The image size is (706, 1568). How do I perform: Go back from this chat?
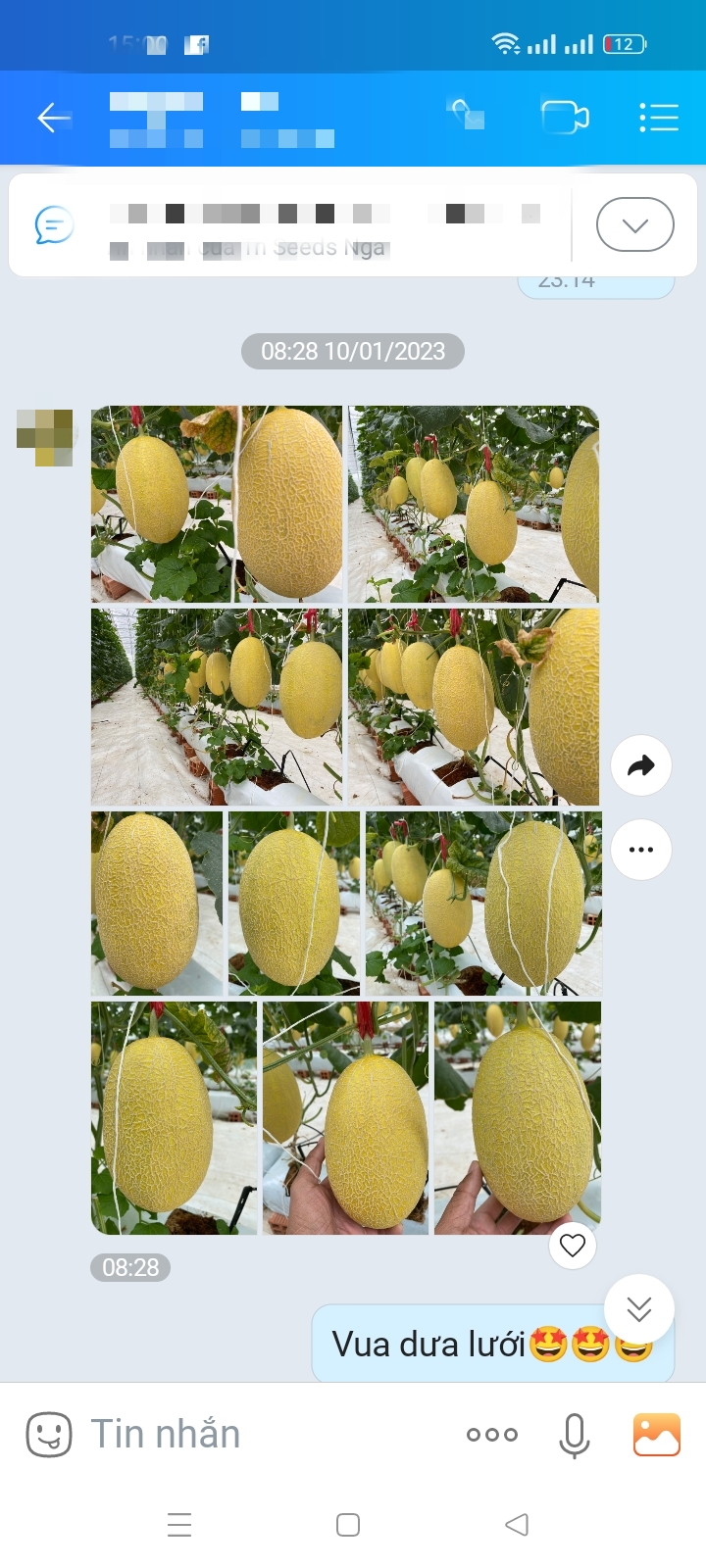[x=54, y=118]
